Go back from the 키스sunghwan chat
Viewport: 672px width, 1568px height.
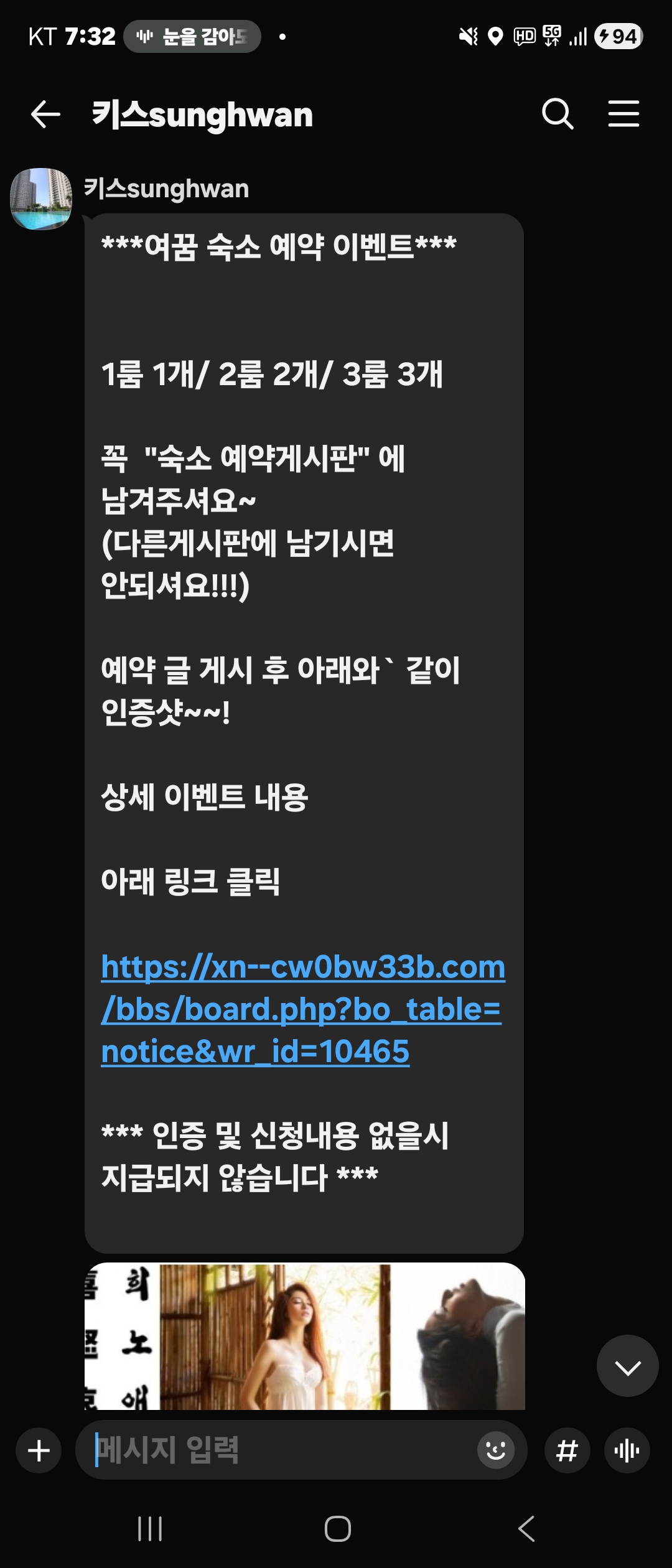[45, 114]
